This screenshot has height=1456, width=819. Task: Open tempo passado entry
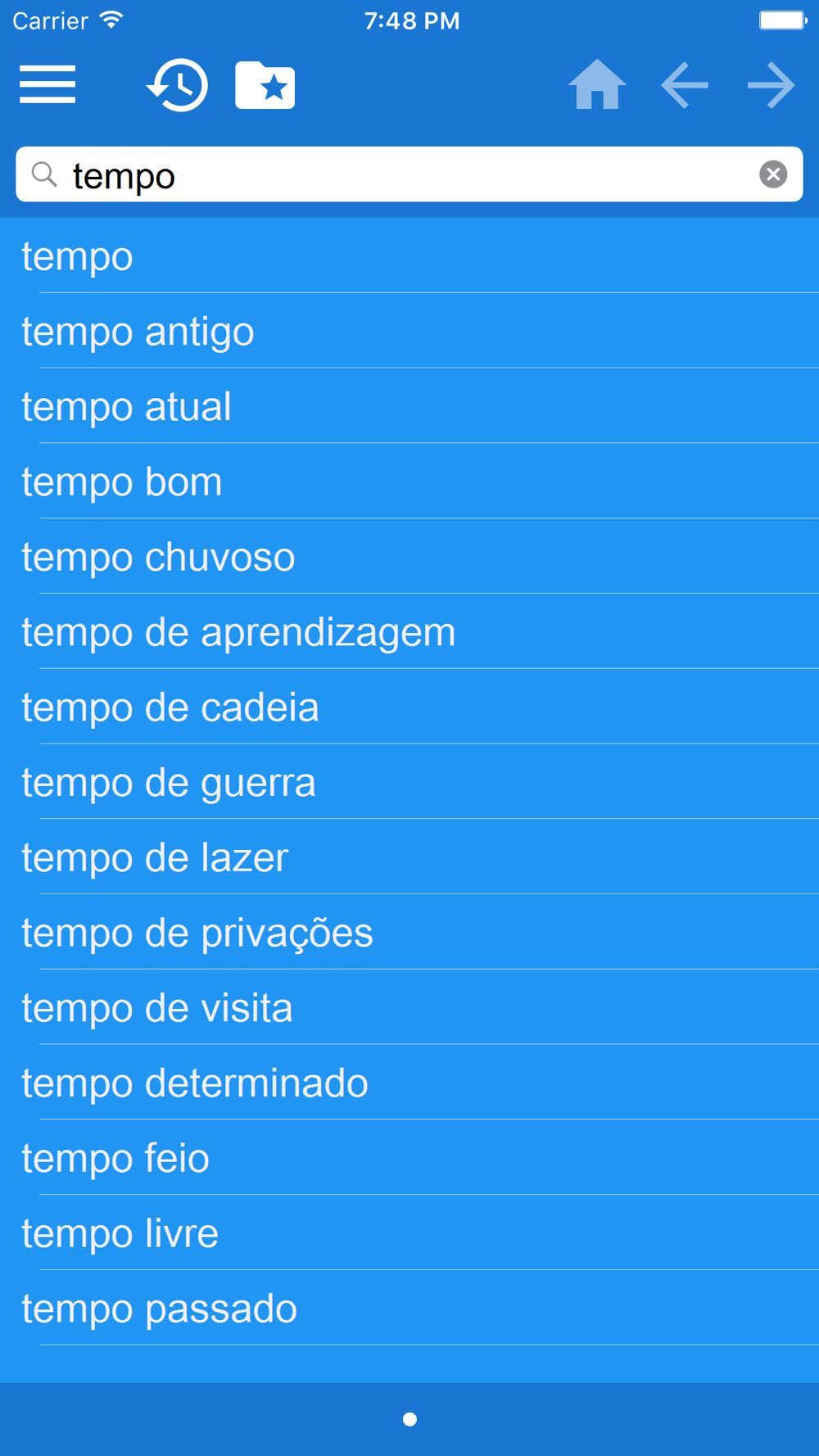(x=409, y=1309)
